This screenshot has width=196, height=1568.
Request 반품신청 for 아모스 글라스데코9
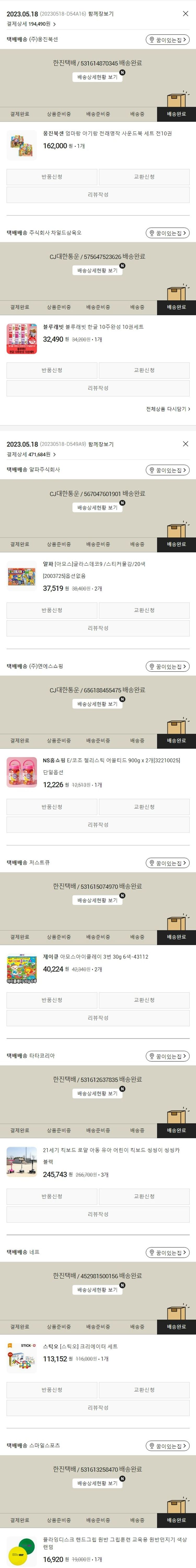coord(51,611)
